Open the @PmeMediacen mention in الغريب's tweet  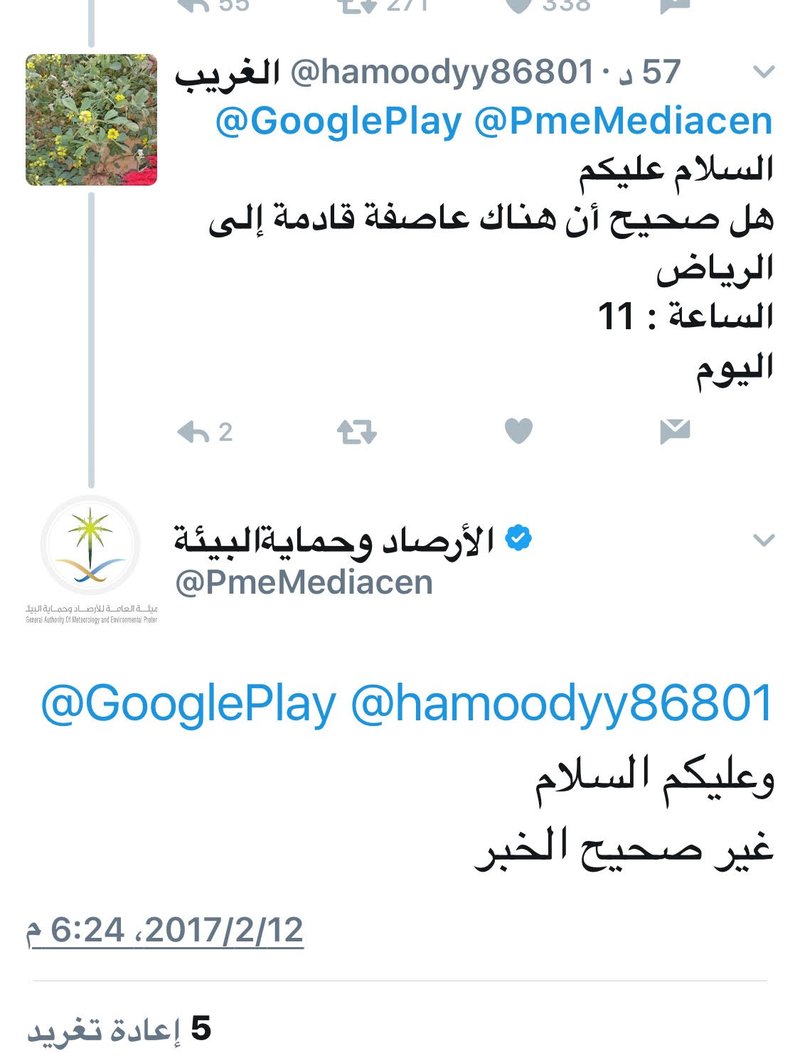[x=623, y=121]
